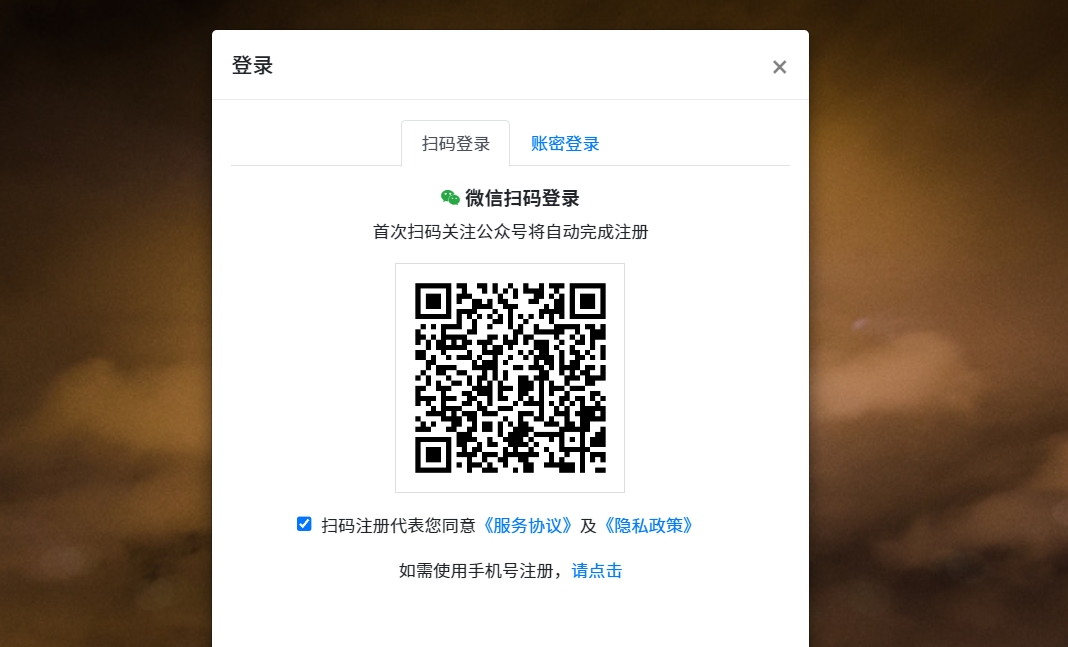Switch to the 账密登录 tab

tap(565, 144)
